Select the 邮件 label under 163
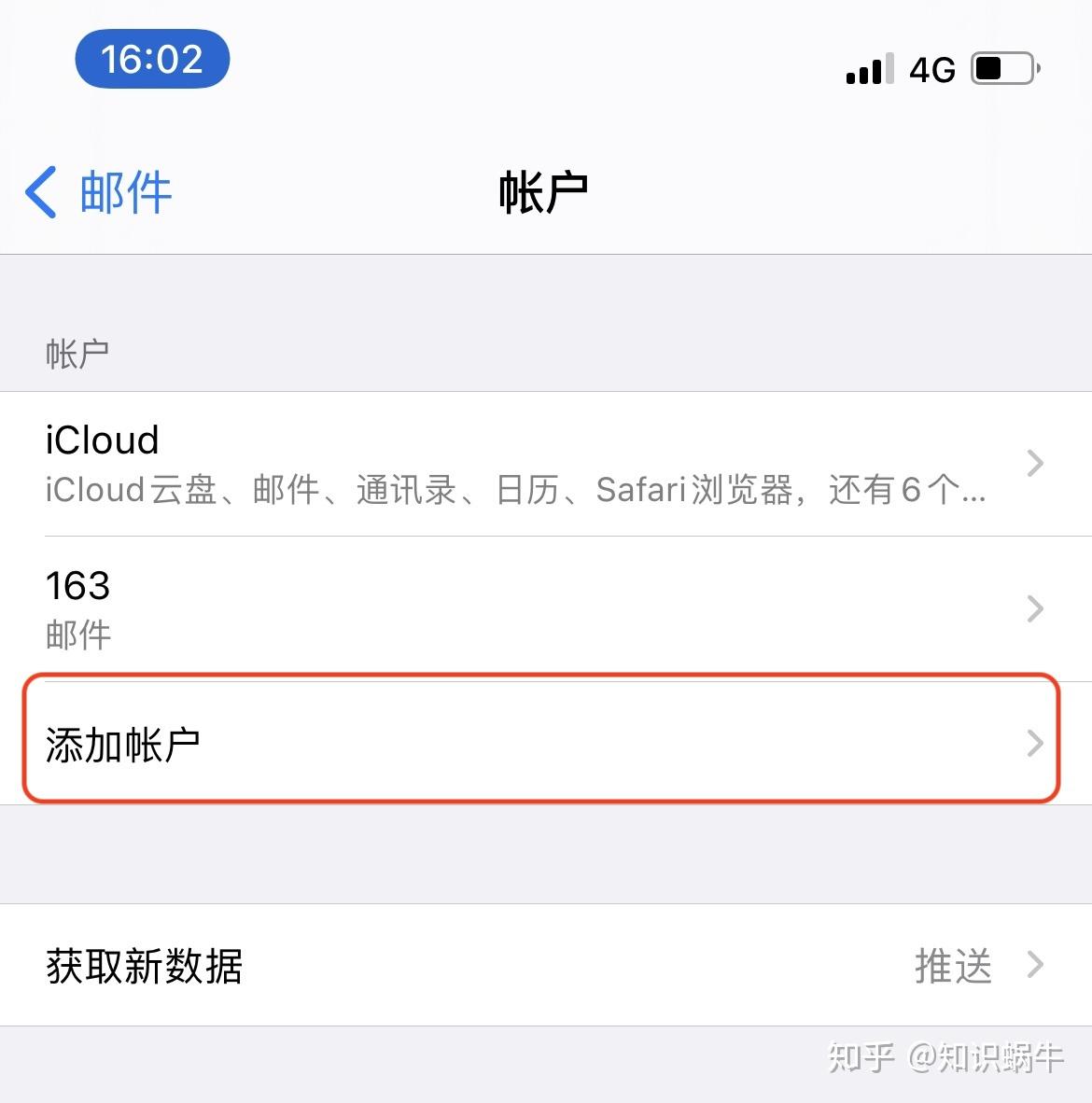The width and height of the screenshot is (1092, 1103). 78,635
